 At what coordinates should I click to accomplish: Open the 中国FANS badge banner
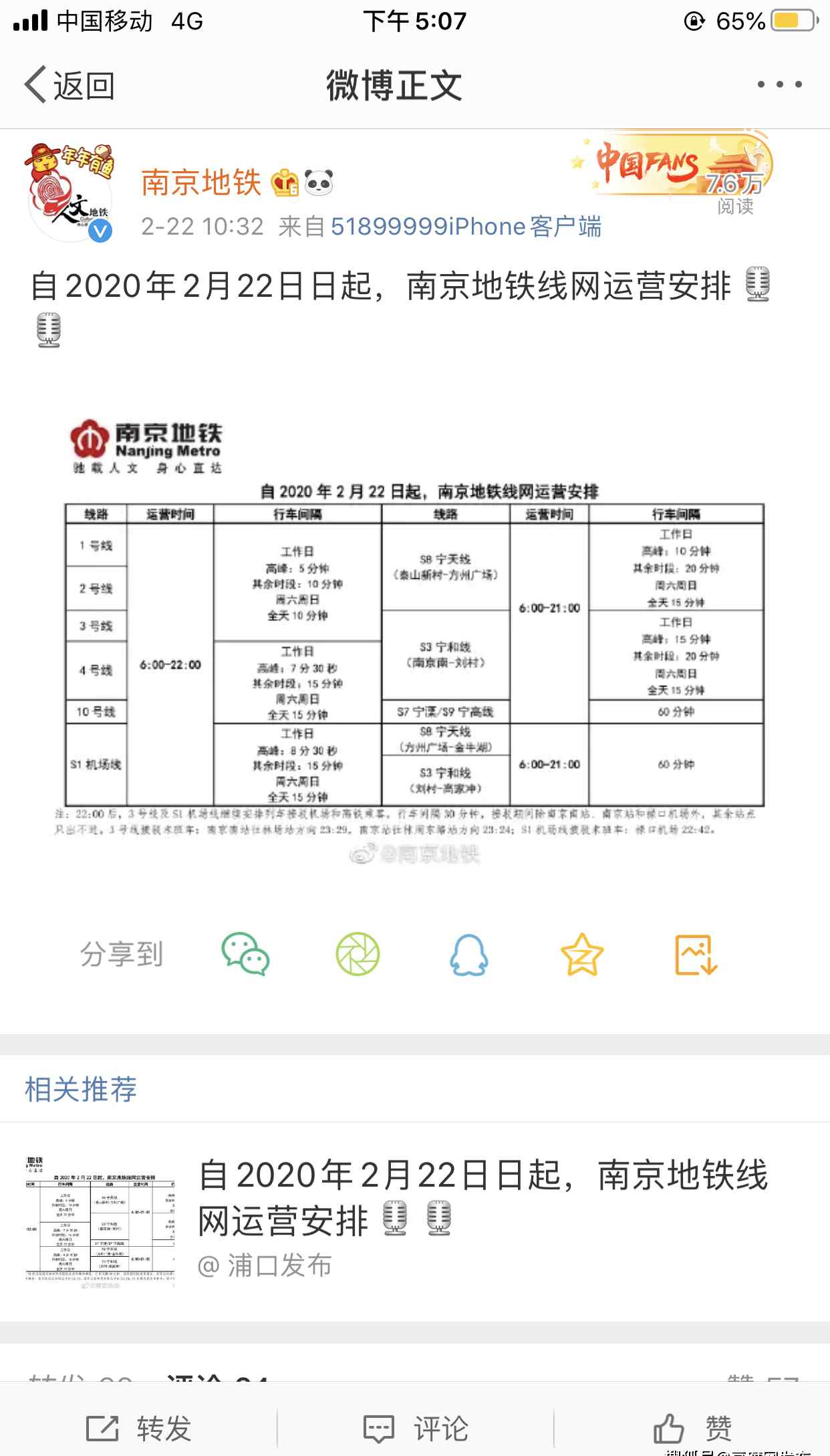675,166
